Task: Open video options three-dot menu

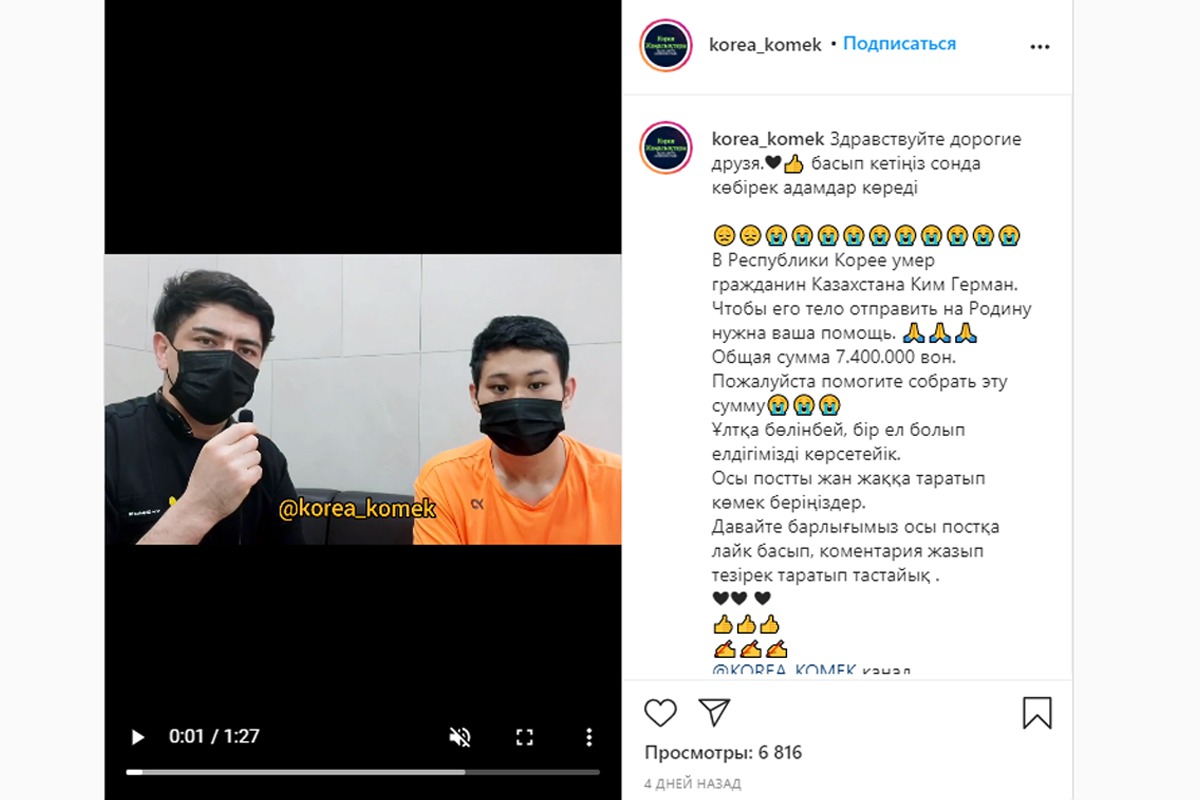Action: (x=589, y=737)
